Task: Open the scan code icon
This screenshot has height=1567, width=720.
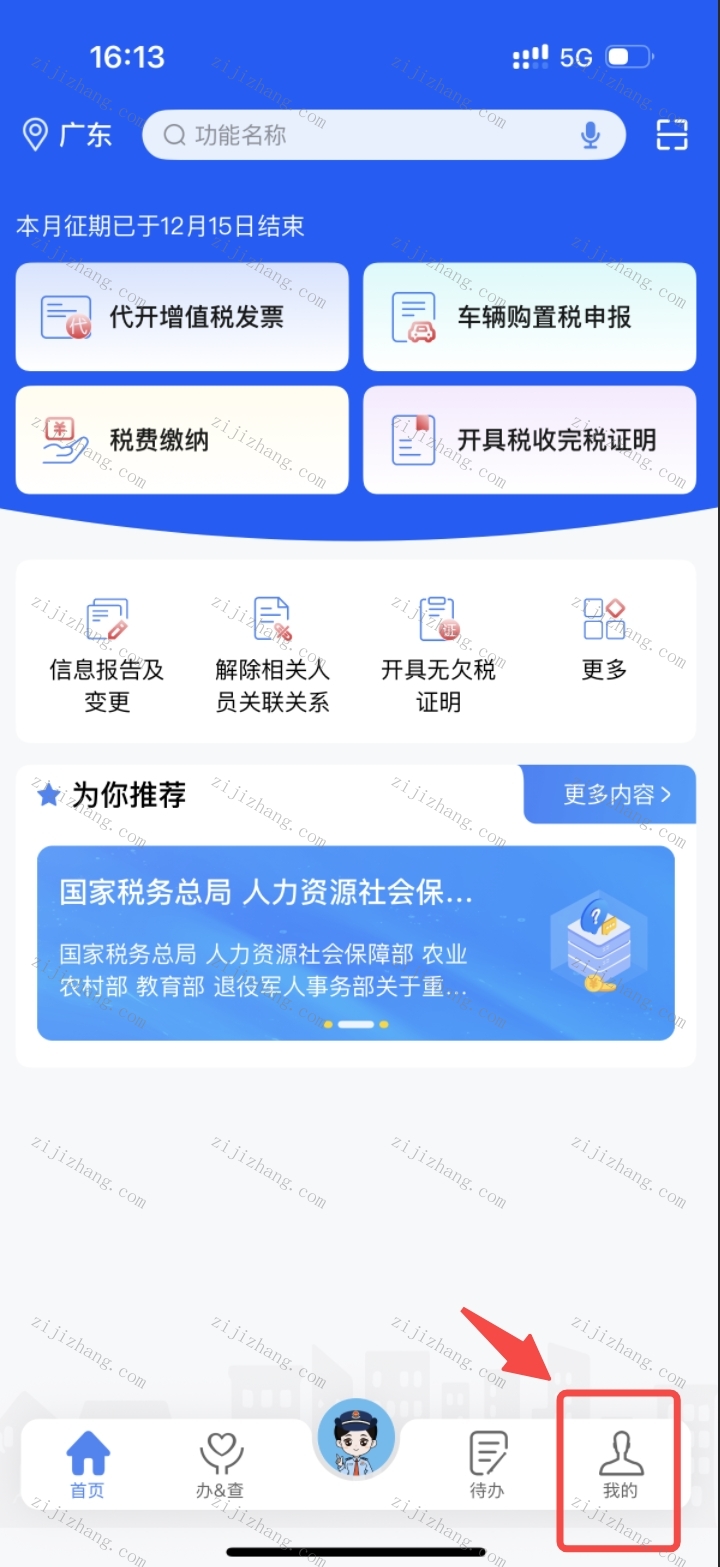Action: [672, 135]
